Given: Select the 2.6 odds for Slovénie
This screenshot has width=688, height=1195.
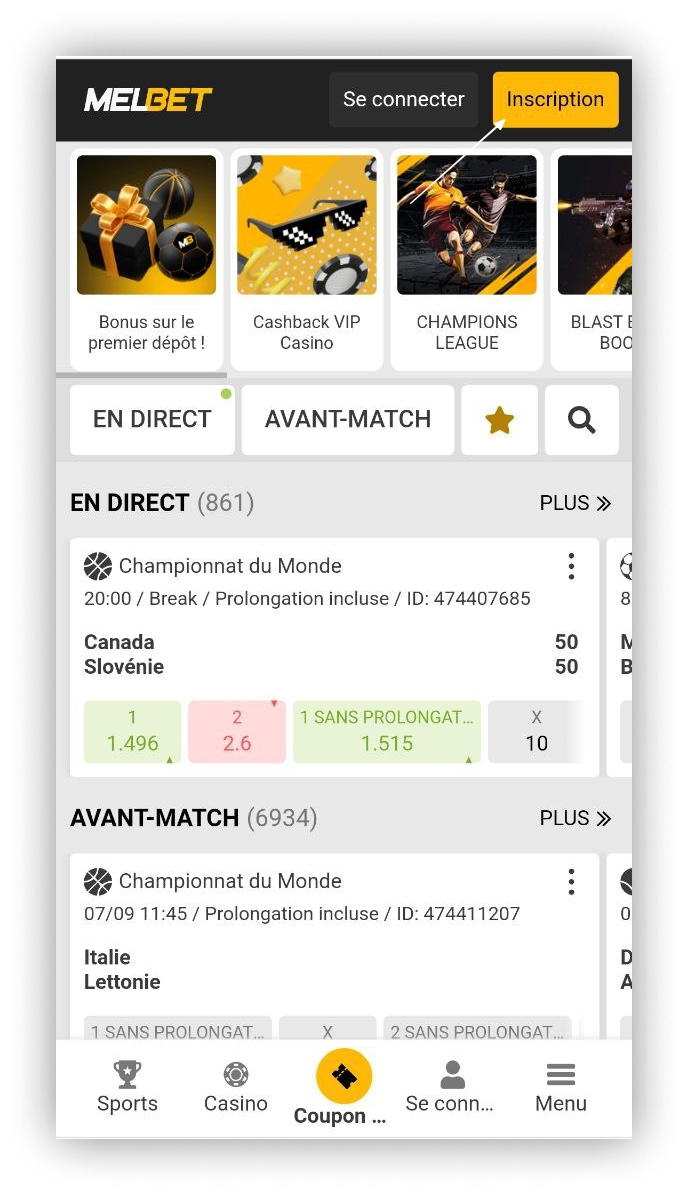Looking at the screenshot, I should (237, 732).
